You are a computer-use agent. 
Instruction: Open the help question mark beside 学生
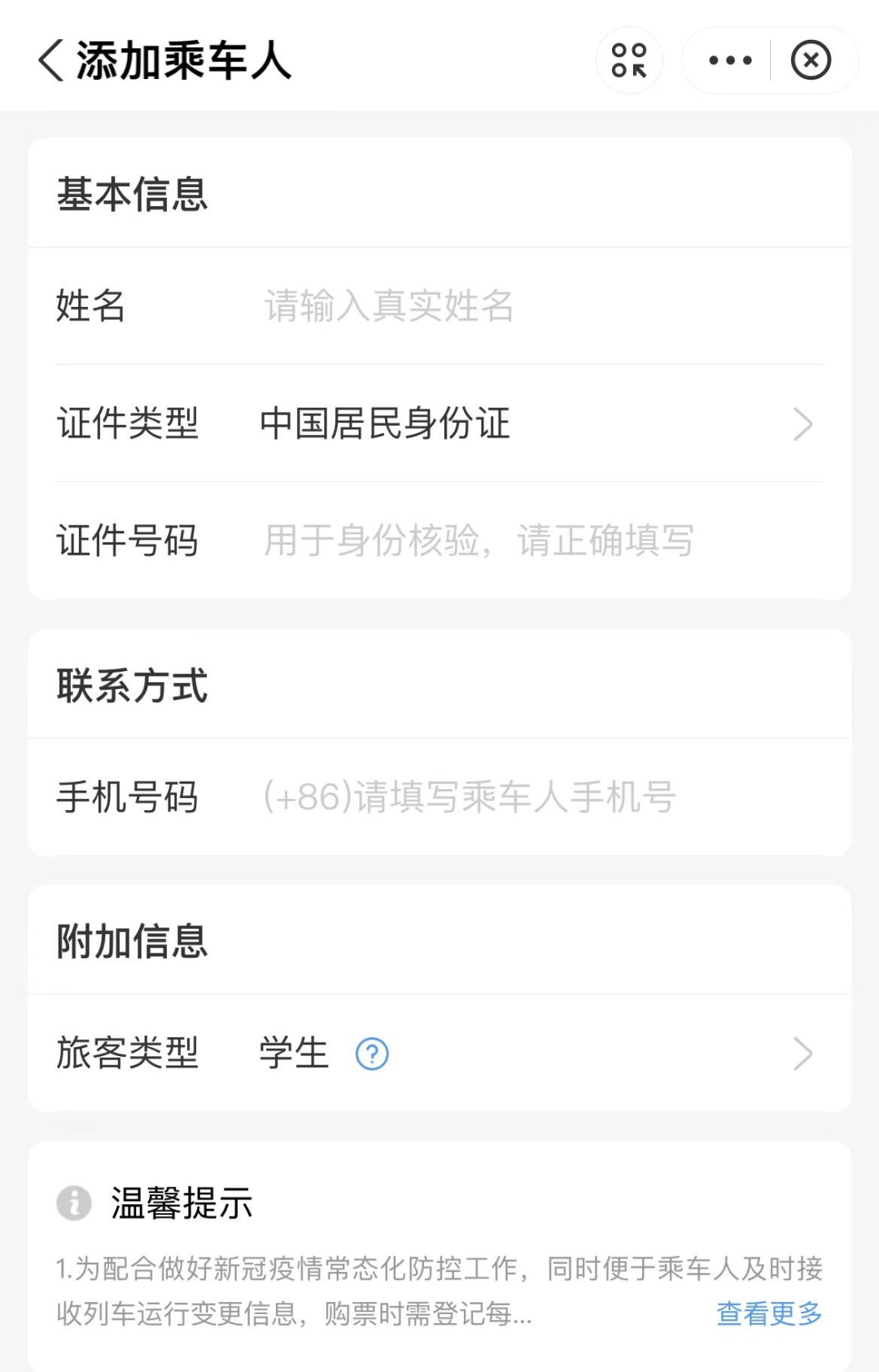click(x=372, y=1054)
